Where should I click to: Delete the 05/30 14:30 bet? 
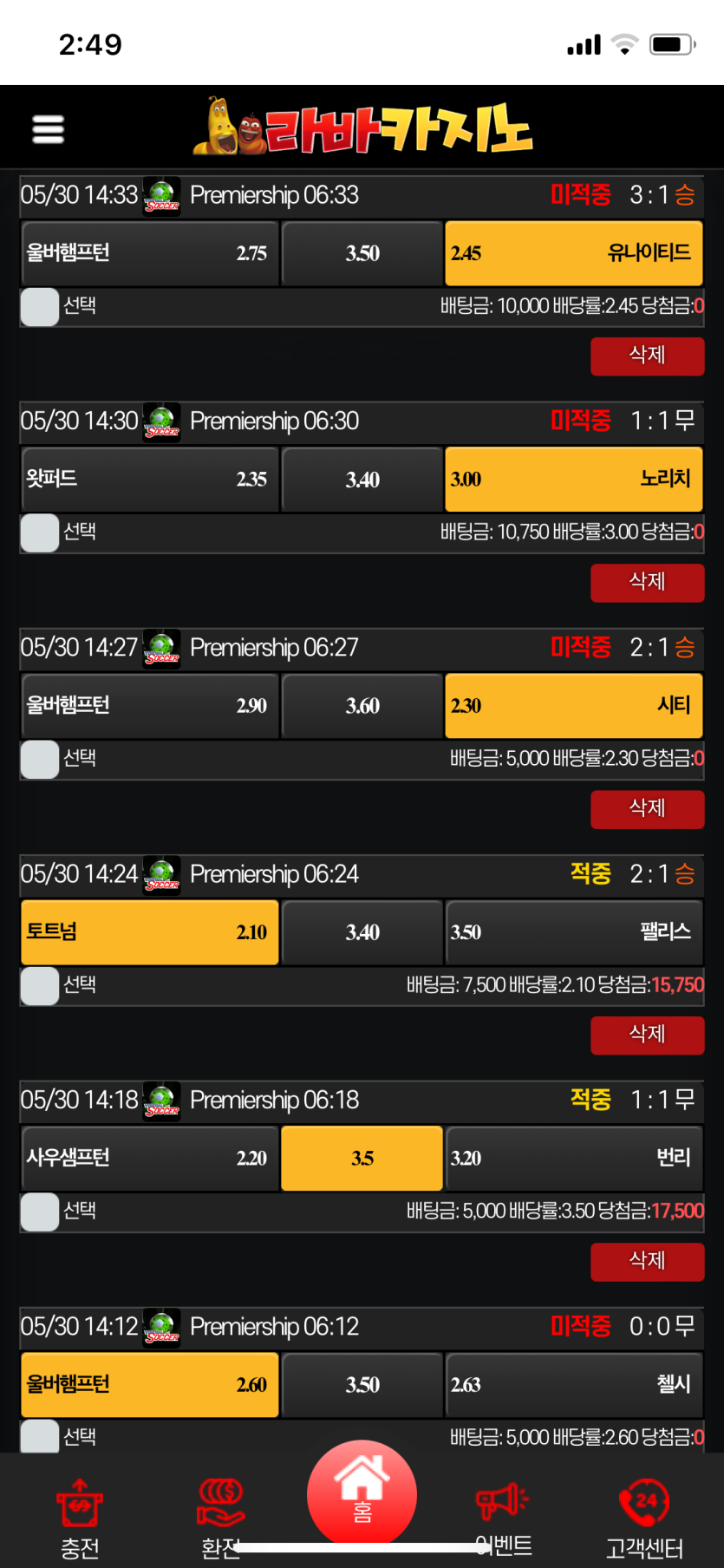click(647, 582)
